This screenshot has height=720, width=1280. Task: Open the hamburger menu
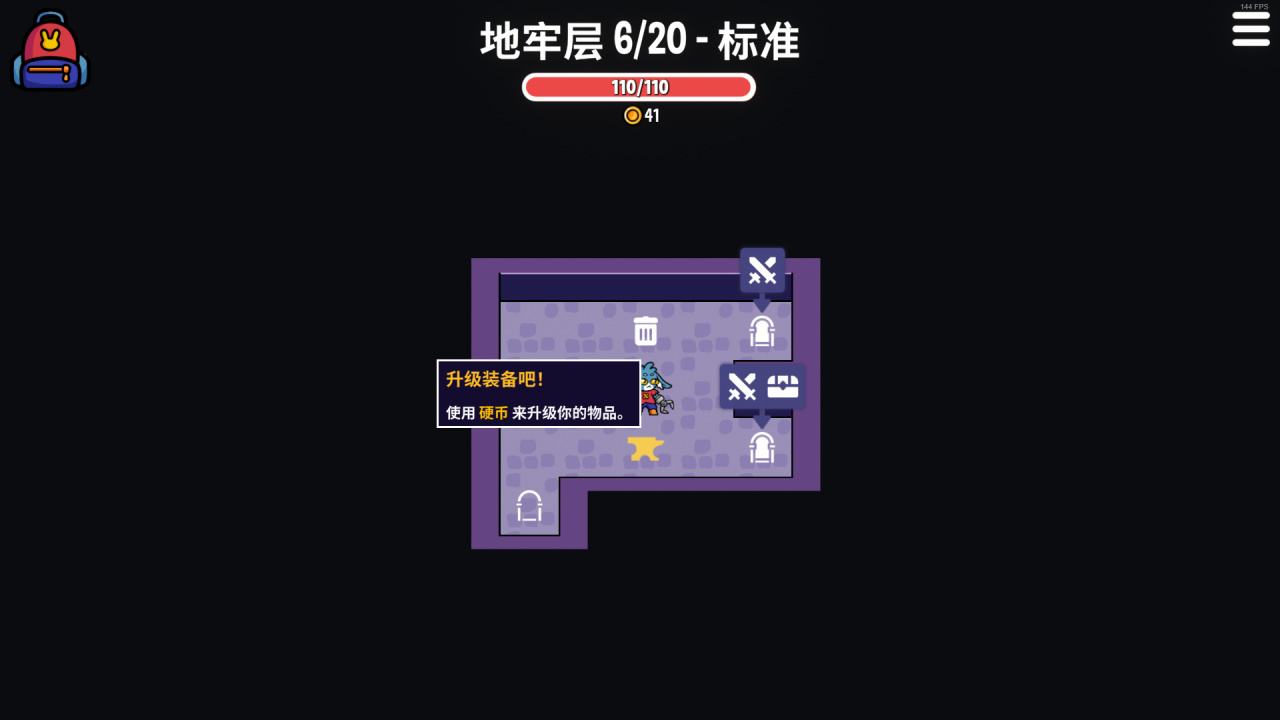pyautogui.click(x=1250, y=29)
